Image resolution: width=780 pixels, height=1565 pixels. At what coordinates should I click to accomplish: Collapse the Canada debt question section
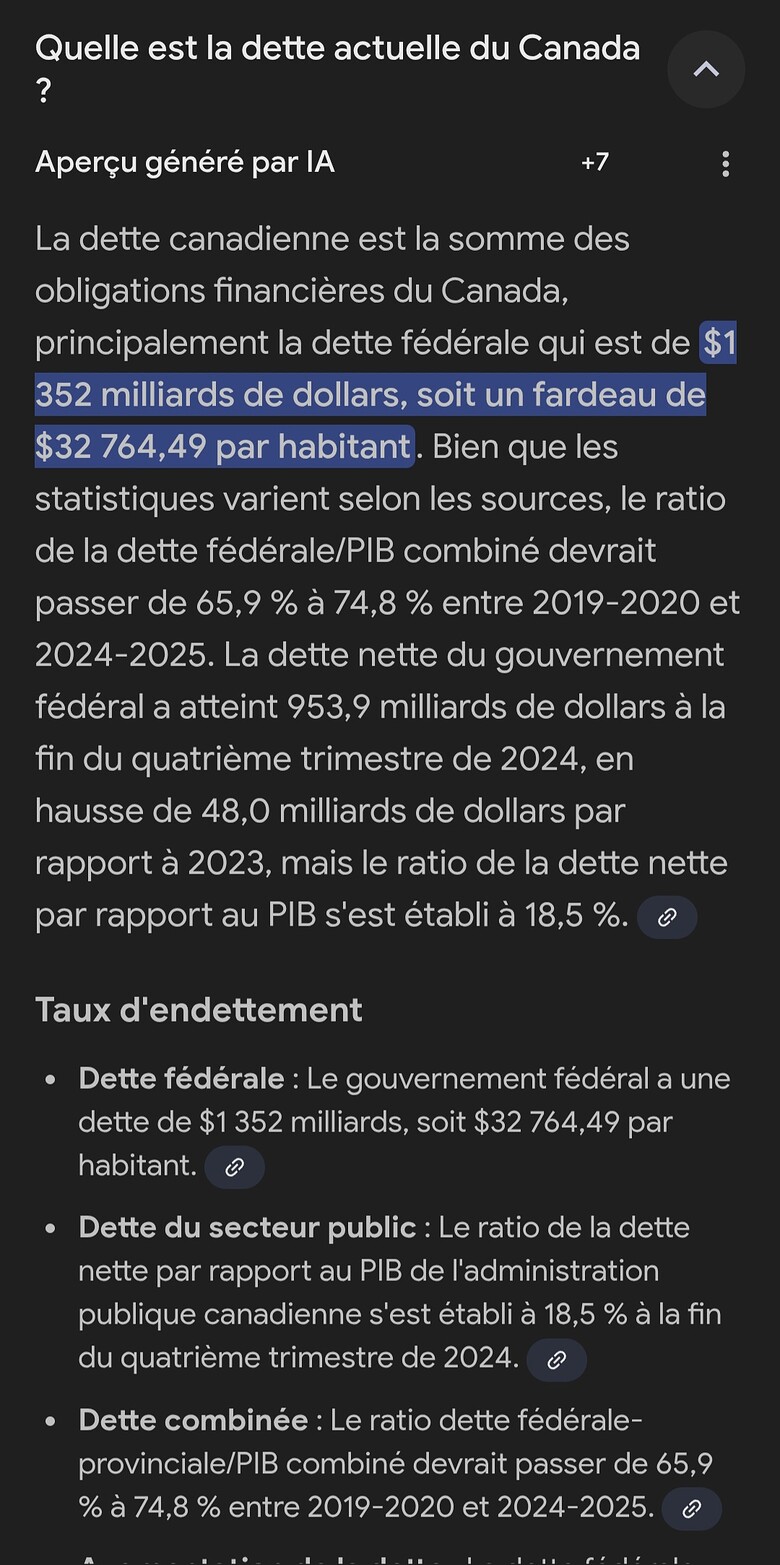(706, 69)
